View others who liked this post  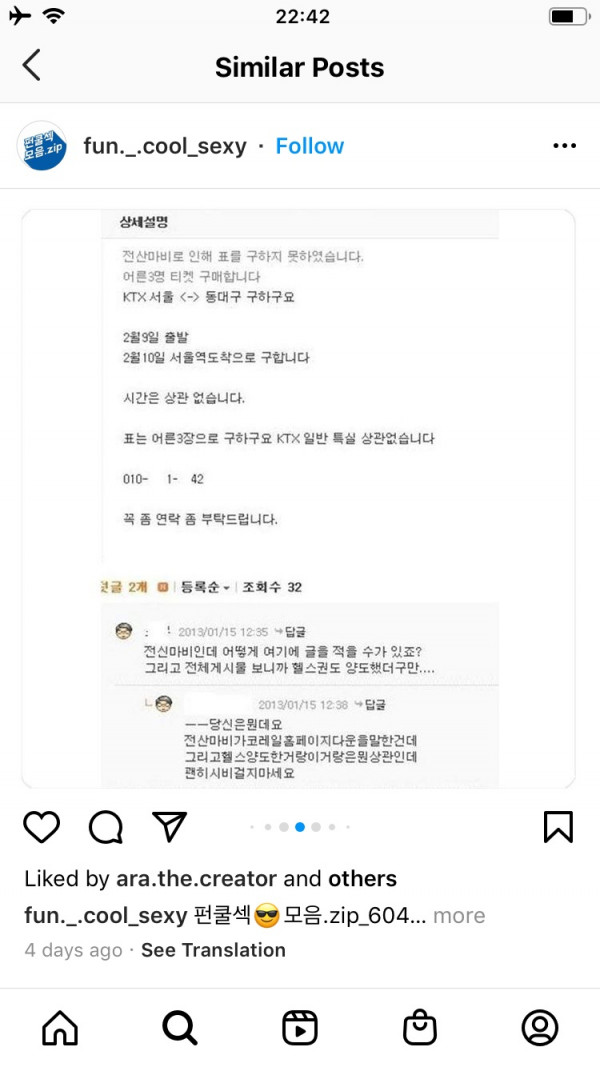[361, 879]
